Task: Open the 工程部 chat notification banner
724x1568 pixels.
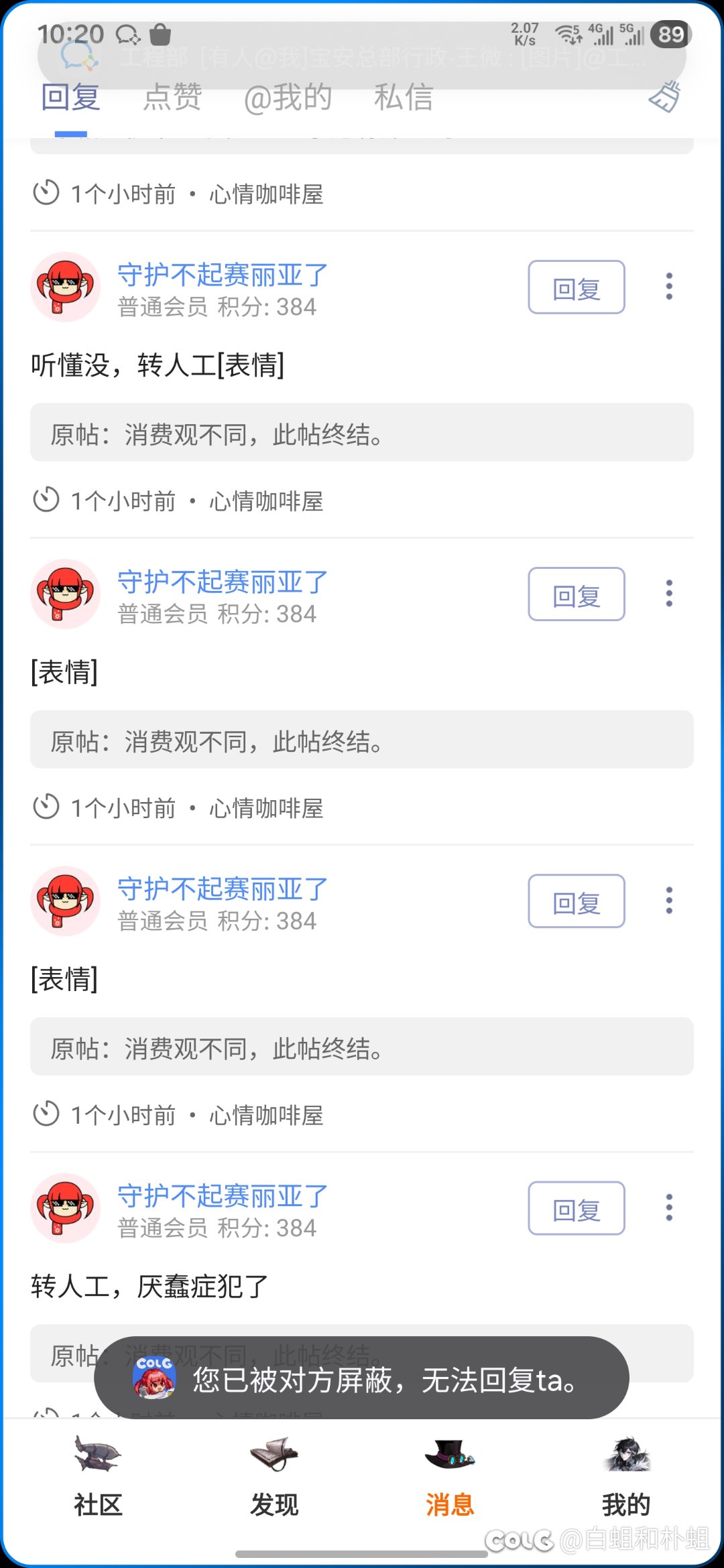Action: click(361, 57)
